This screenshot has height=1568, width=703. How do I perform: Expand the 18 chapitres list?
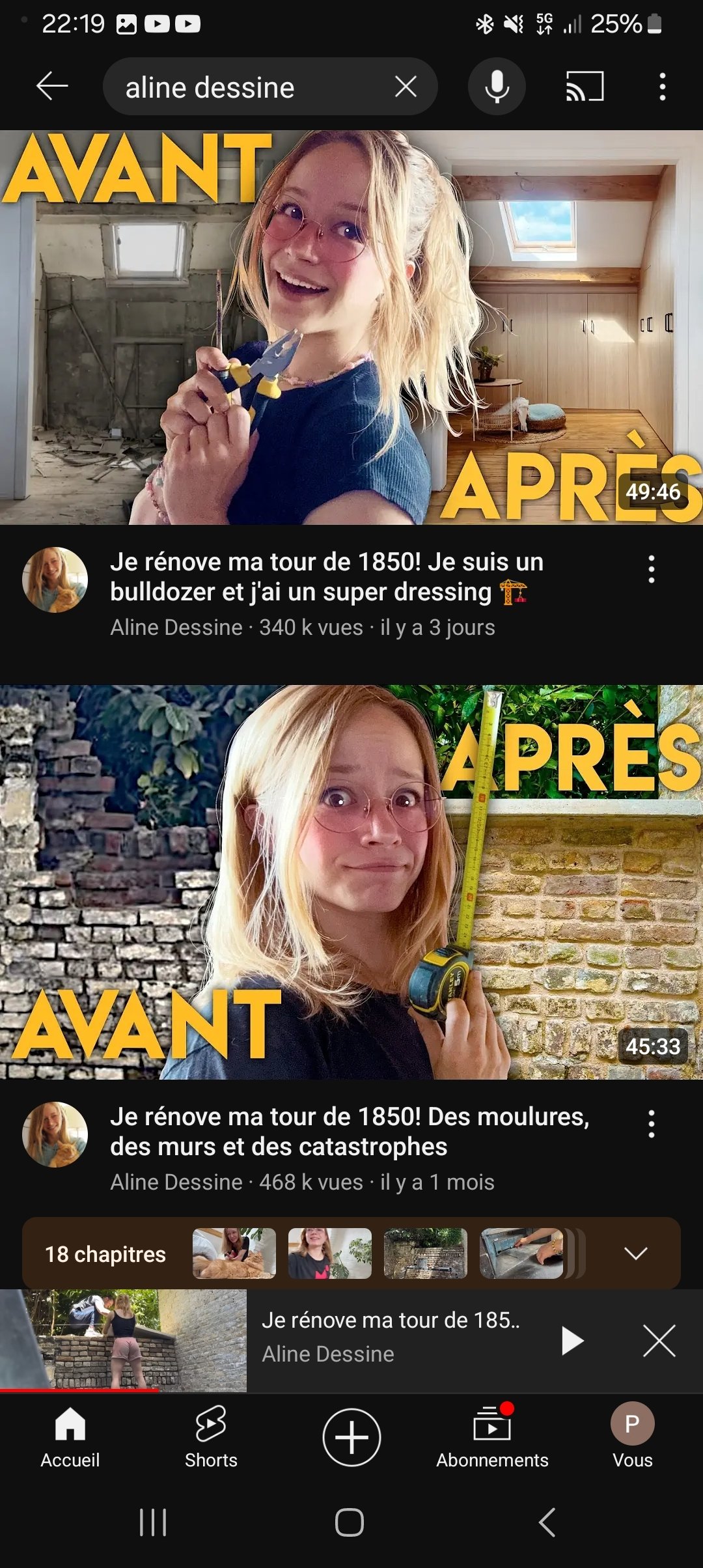[x=635, y=1253]
